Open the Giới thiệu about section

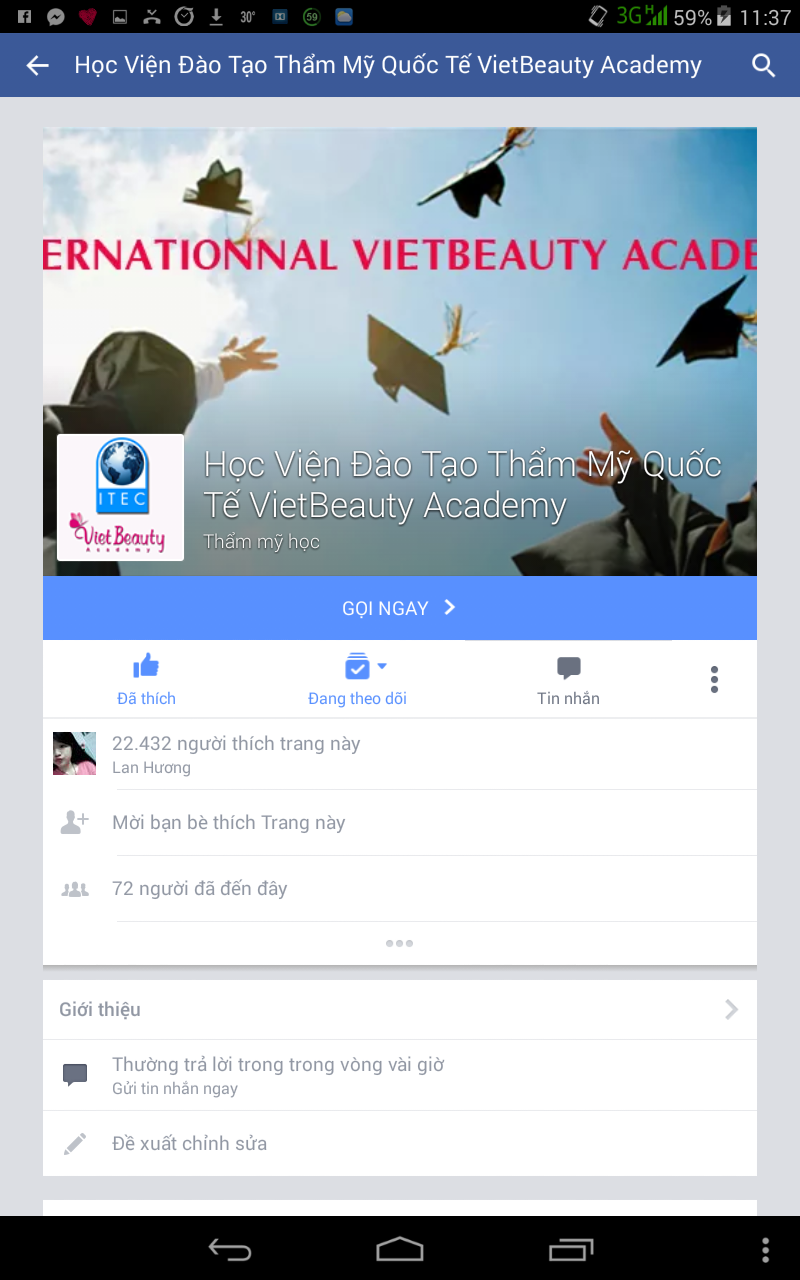[x=399, y=1009]
